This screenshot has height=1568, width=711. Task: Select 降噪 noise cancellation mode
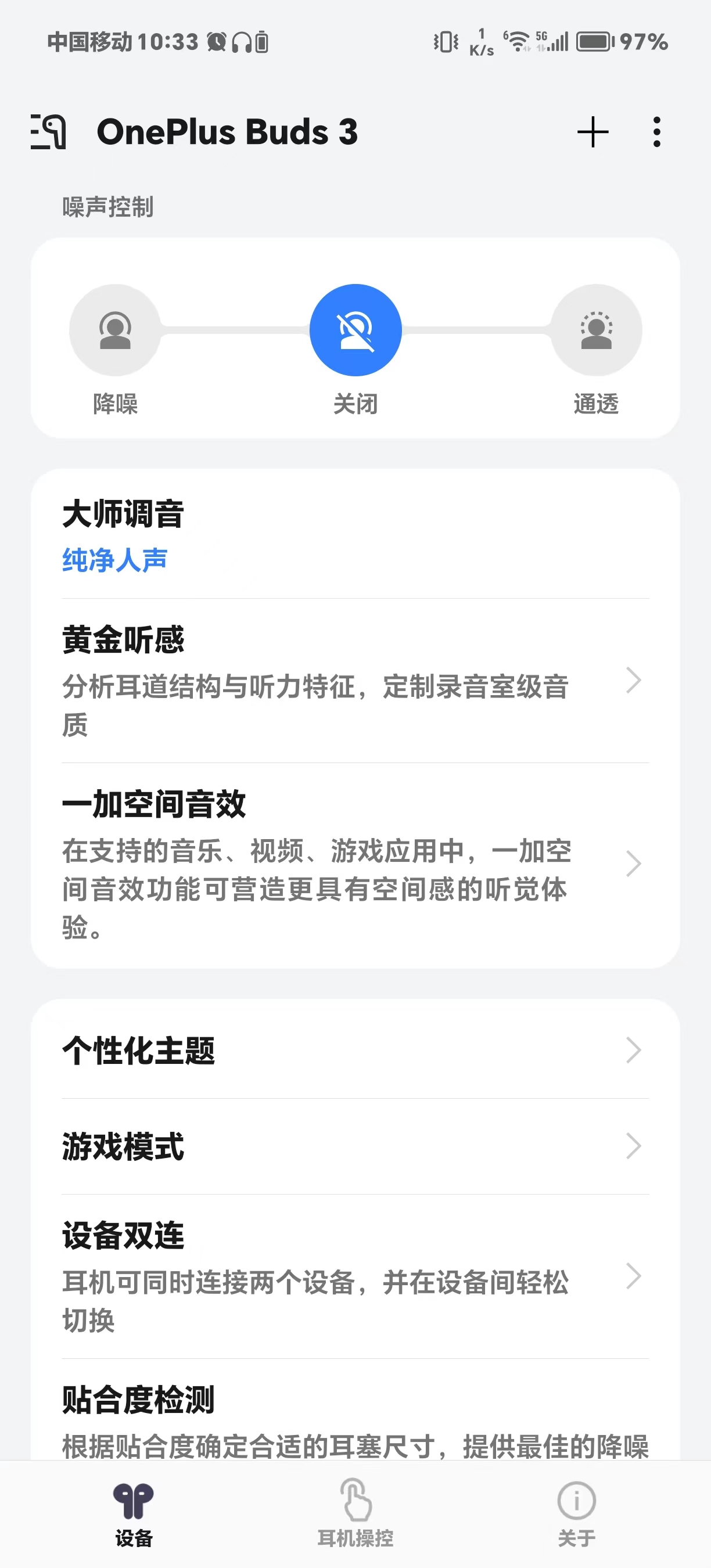pyautogui.click(x=115, y=350)
